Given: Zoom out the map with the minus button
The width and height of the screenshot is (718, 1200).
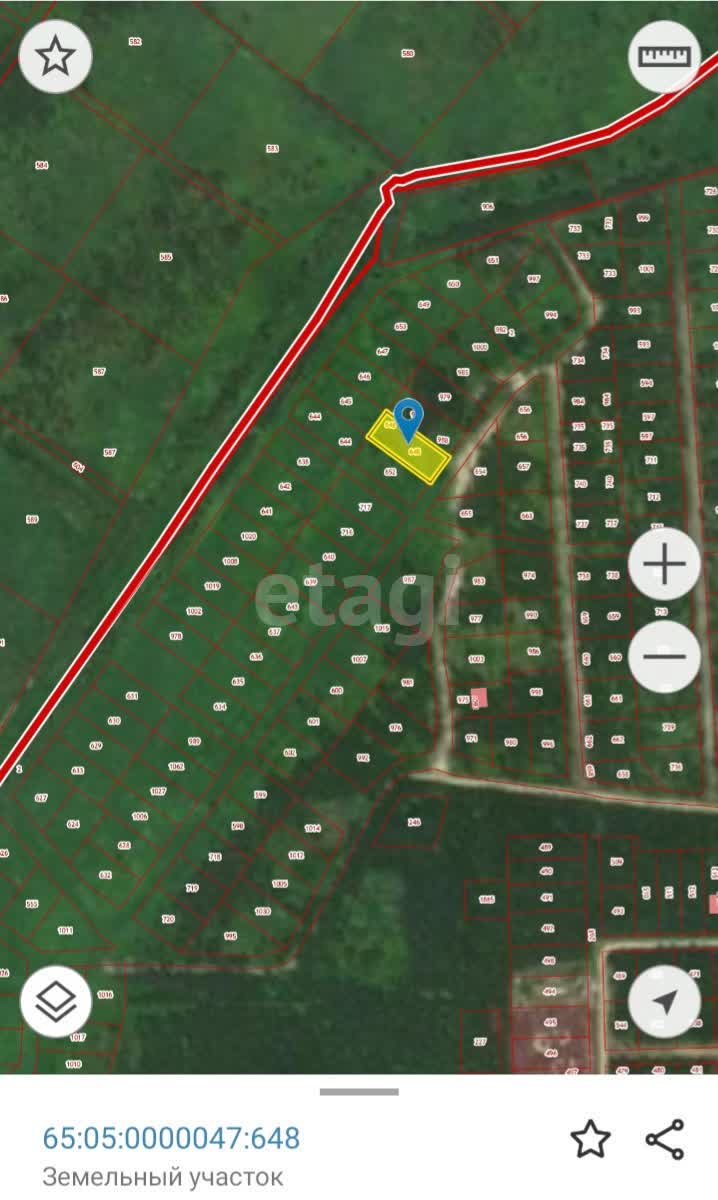Looking at the screenshot, I should [664, 657].
